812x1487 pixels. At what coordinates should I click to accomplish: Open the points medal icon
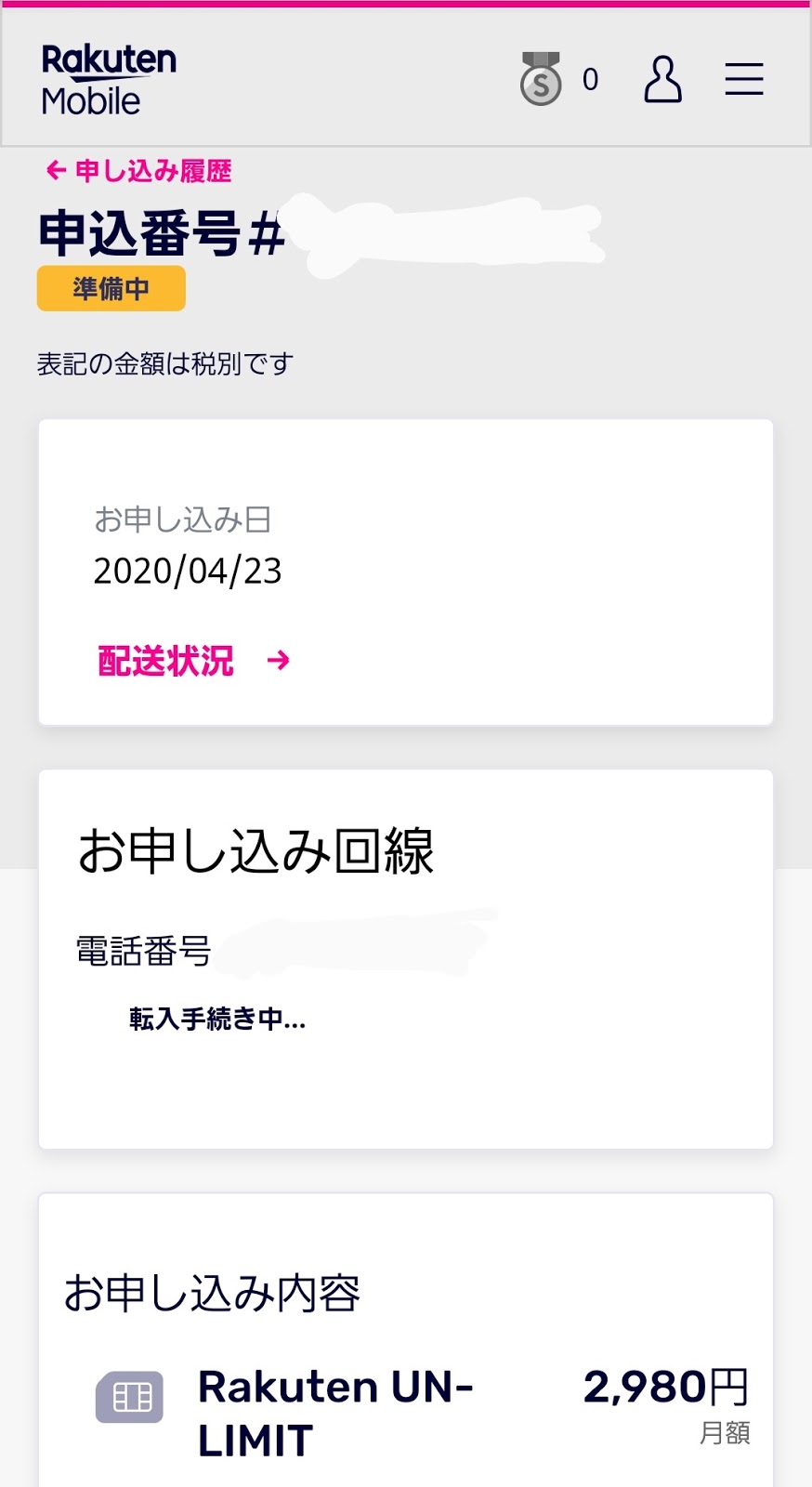pyautogui.click(x=541, y=79)
